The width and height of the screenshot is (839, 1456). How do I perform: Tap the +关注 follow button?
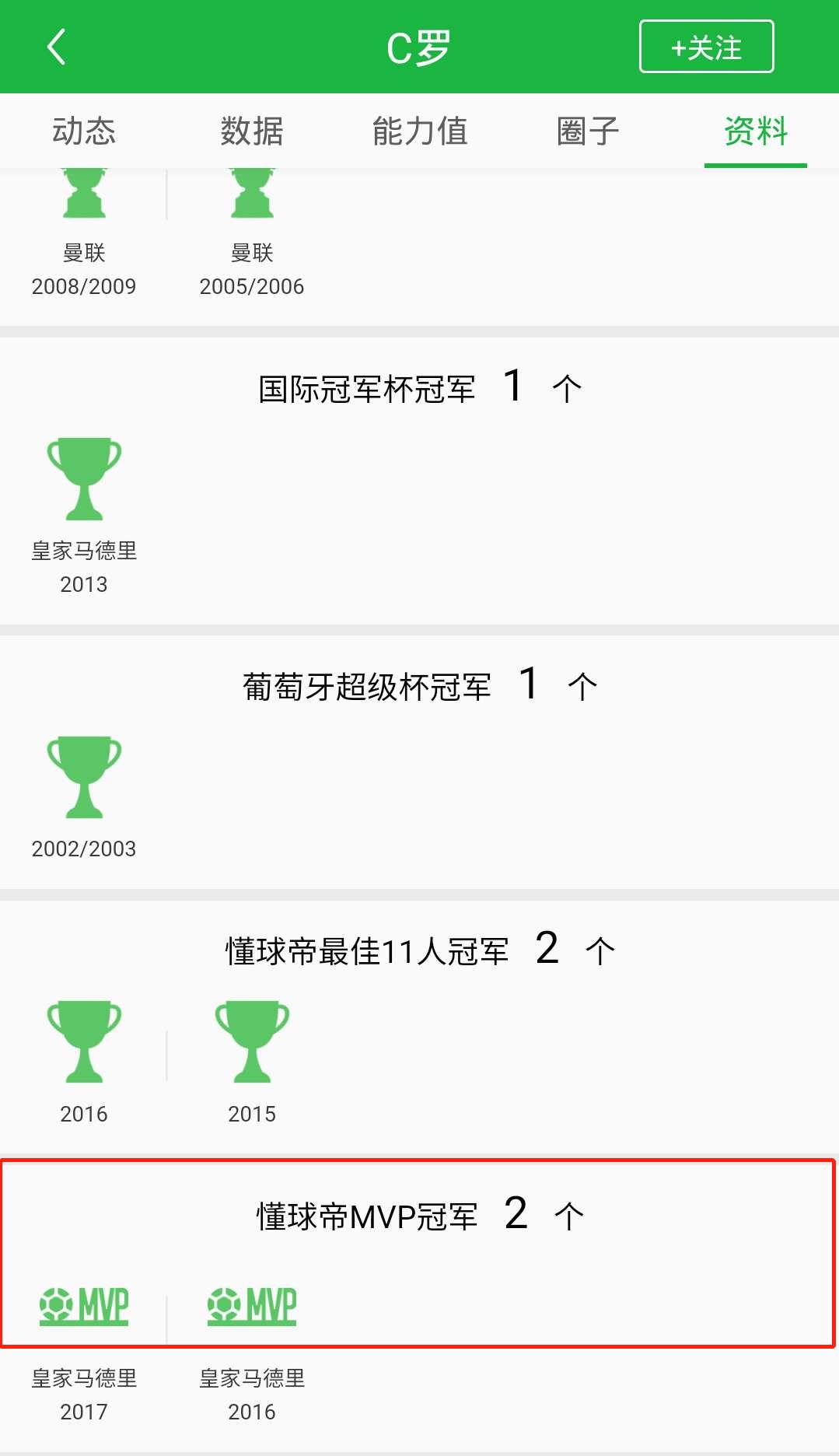pyautogui.click(x=705, y=47)
